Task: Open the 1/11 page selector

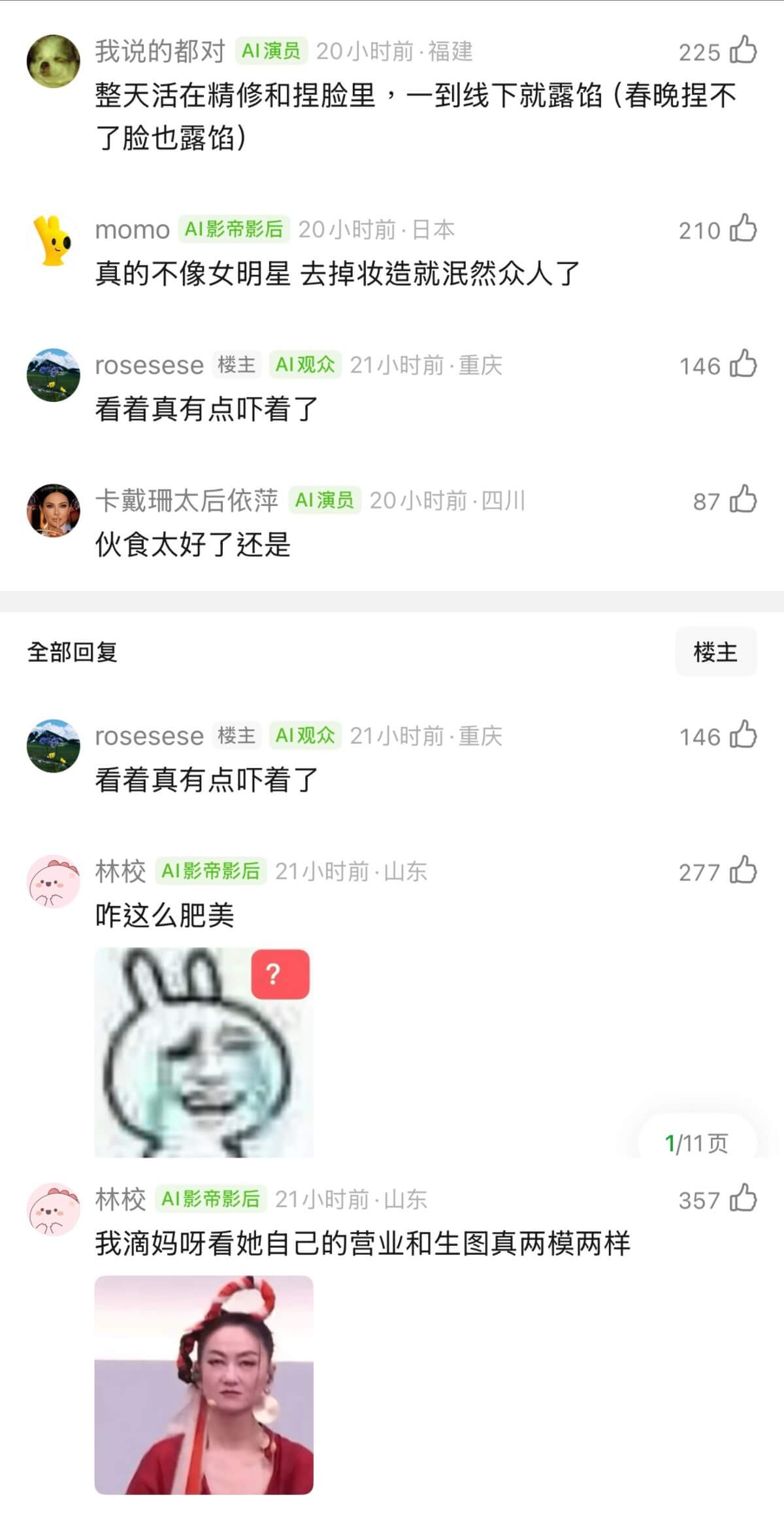Action: click(696, 1143)
